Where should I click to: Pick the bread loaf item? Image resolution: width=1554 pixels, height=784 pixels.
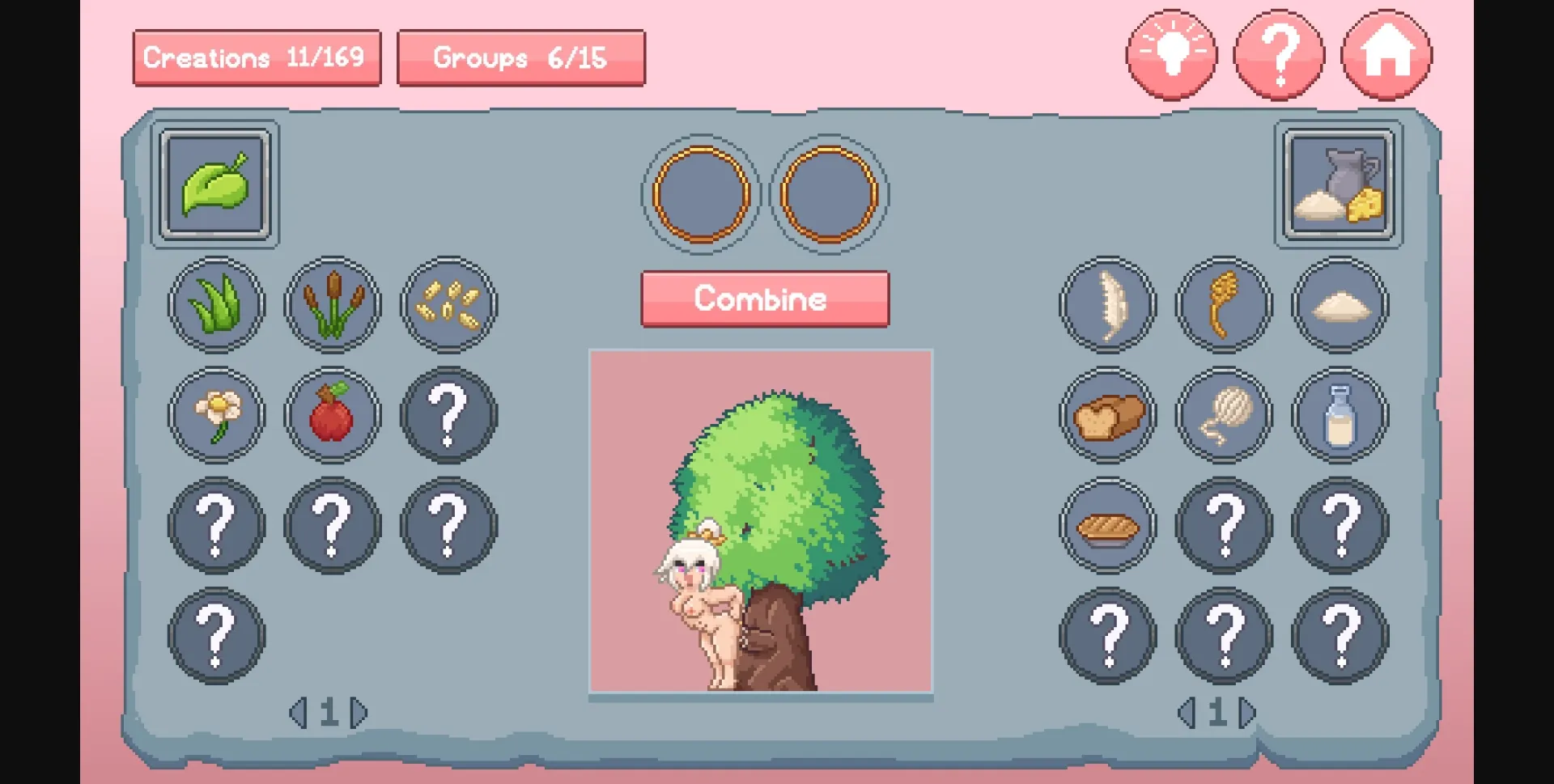tap(1108, 415)
